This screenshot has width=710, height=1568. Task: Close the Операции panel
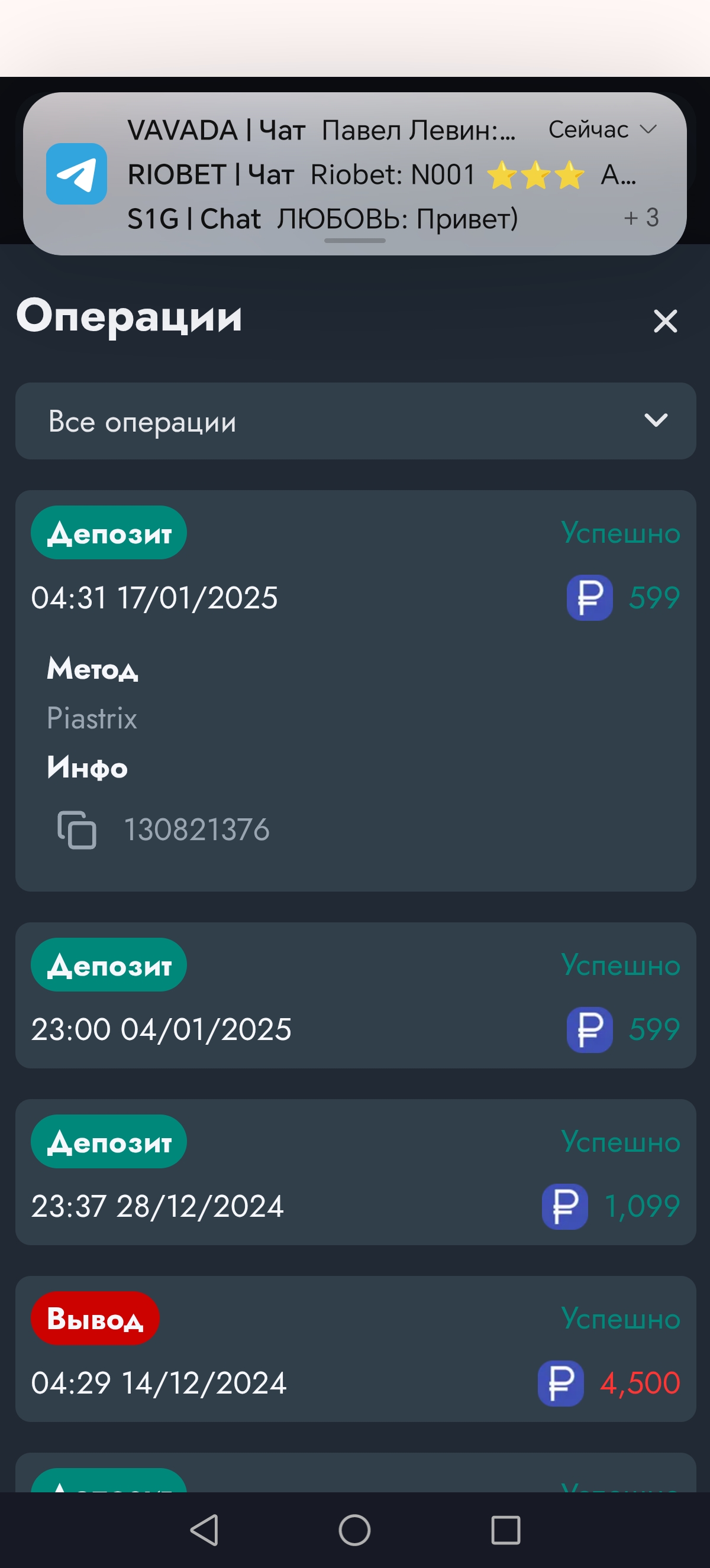click(665, 321)
